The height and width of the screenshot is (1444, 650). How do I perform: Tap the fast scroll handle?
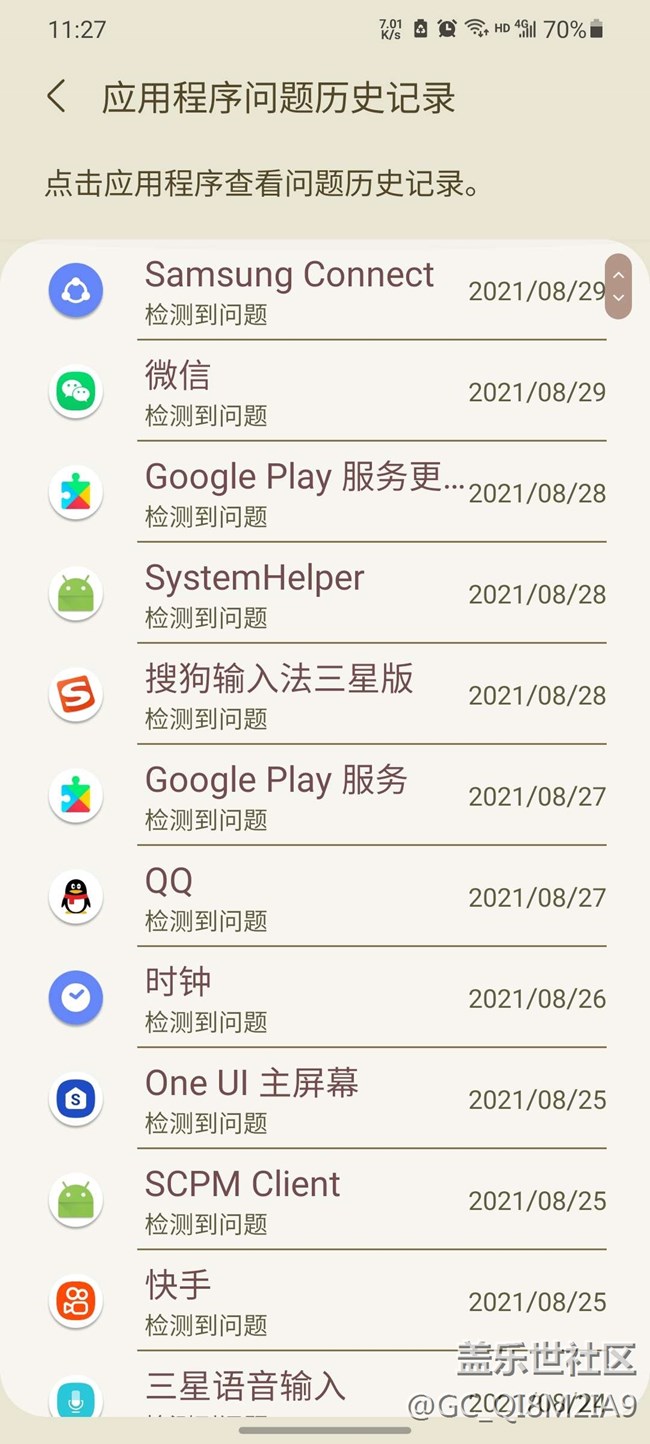click(x=618, y=287)
